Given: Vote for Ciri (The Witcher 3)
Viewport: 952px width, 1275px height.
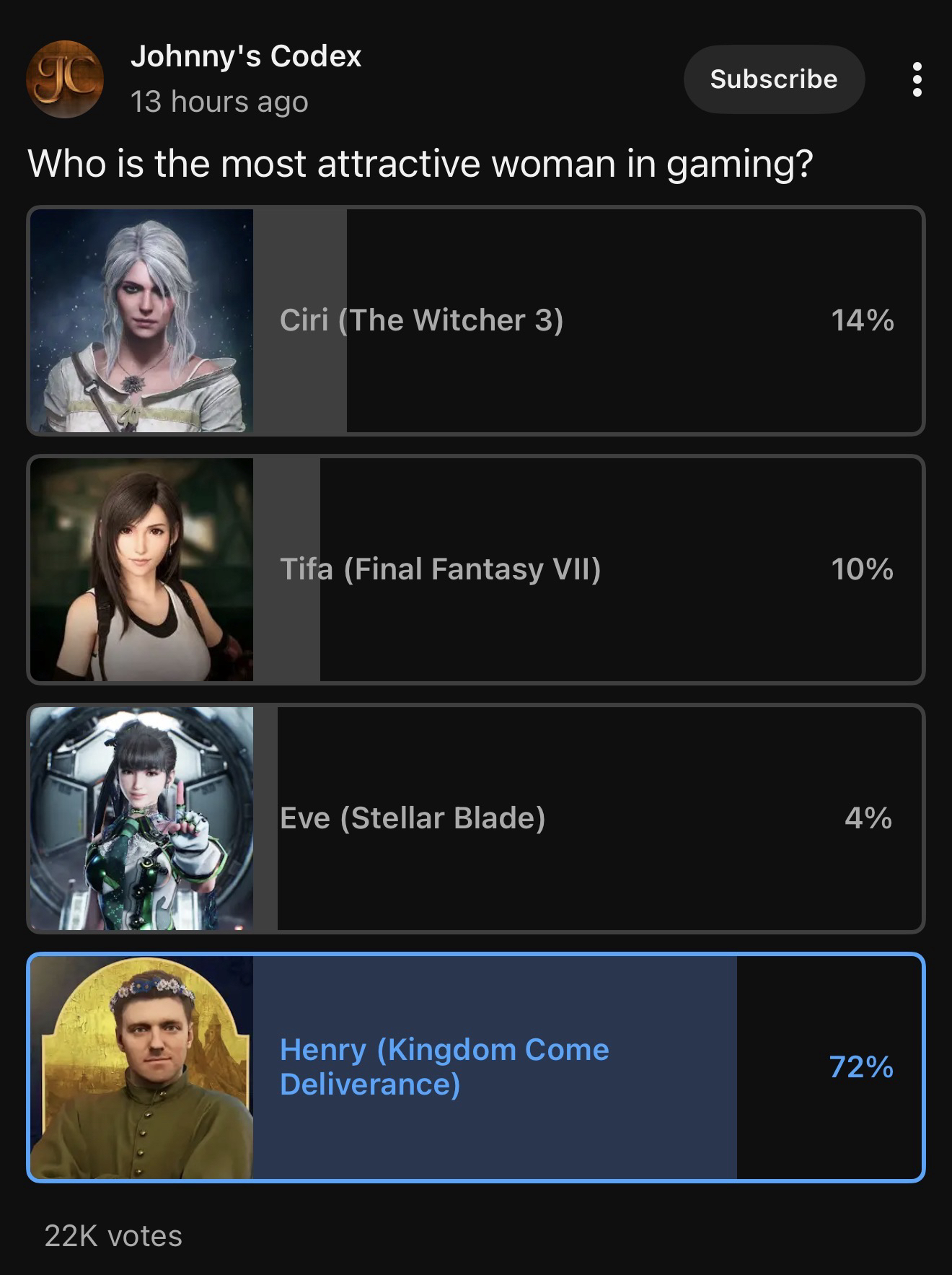Looking at the screenshot, I should pyautogui.click(x=476, y=320).
